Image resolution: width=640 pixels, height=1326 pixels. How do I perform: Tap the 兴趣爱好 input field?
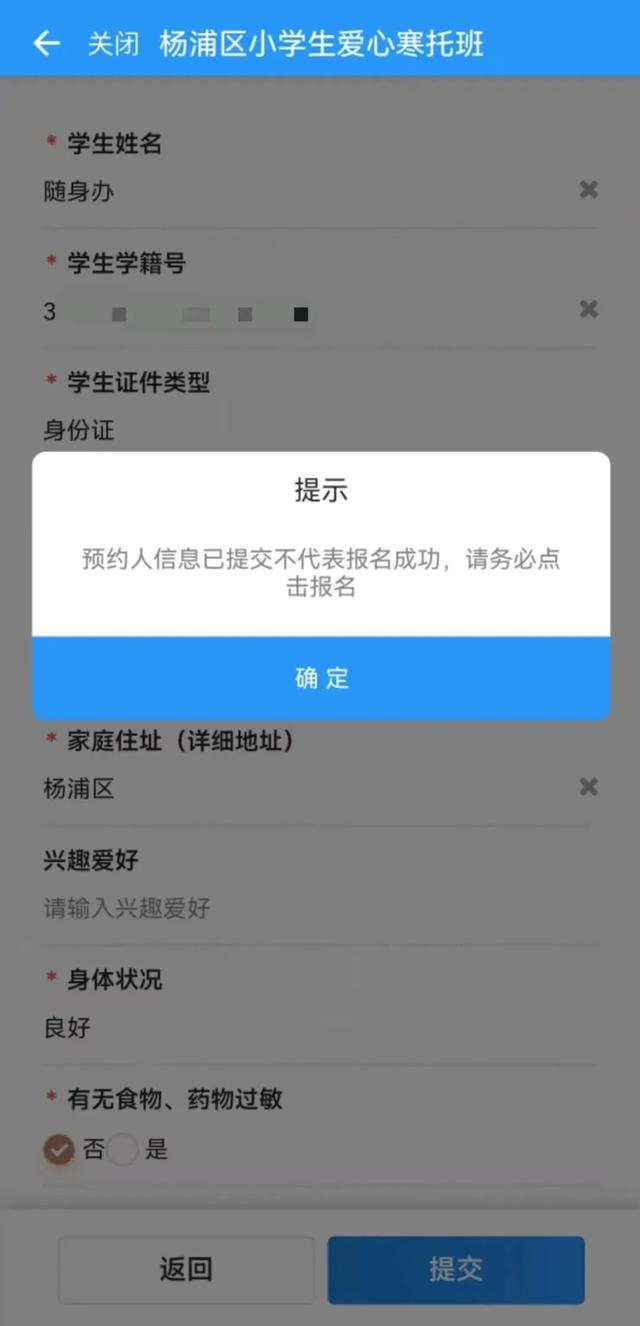click(320, 908)
